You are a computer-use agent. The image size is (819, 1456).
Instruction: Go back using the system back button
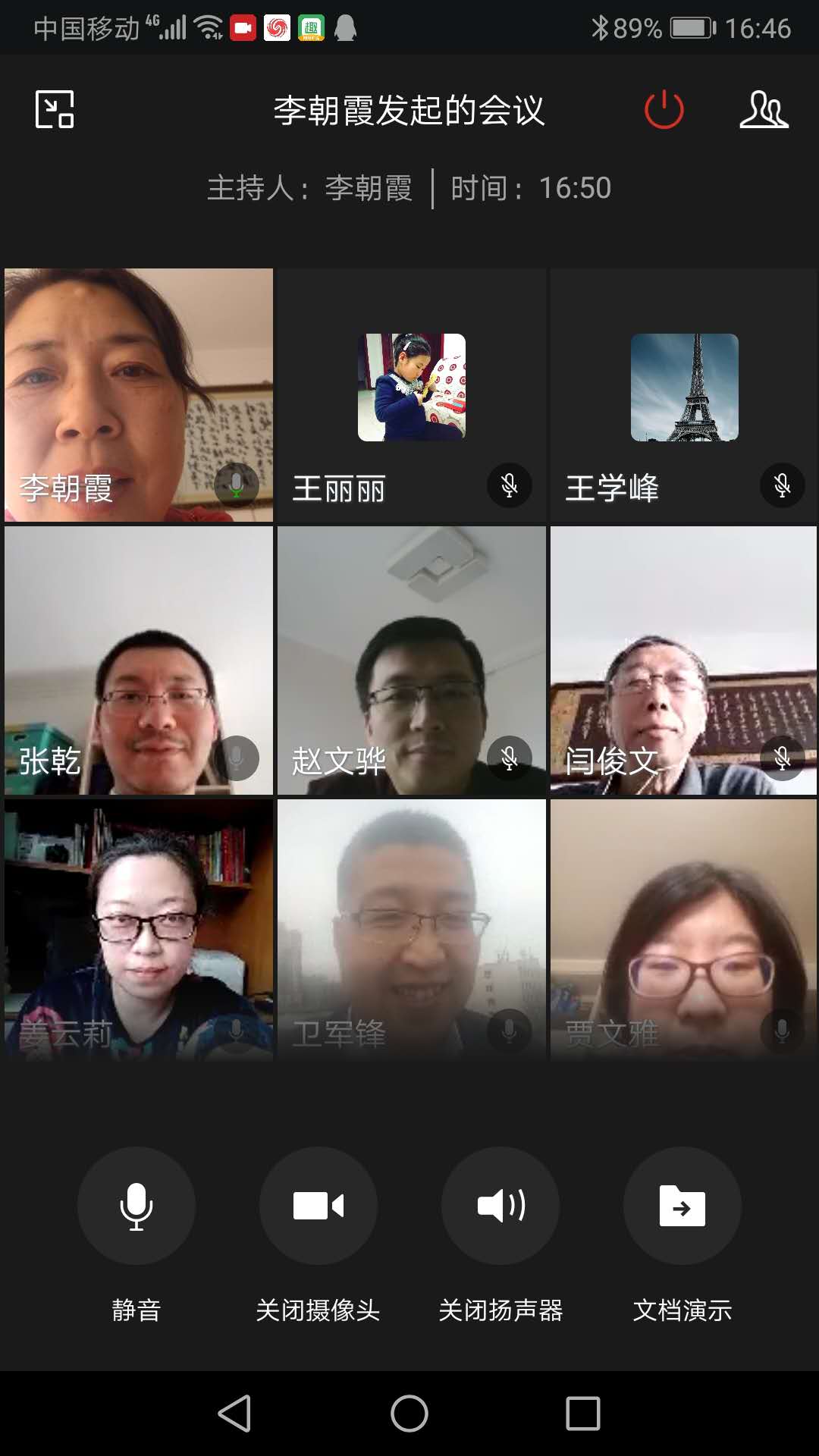[235, 1414]
